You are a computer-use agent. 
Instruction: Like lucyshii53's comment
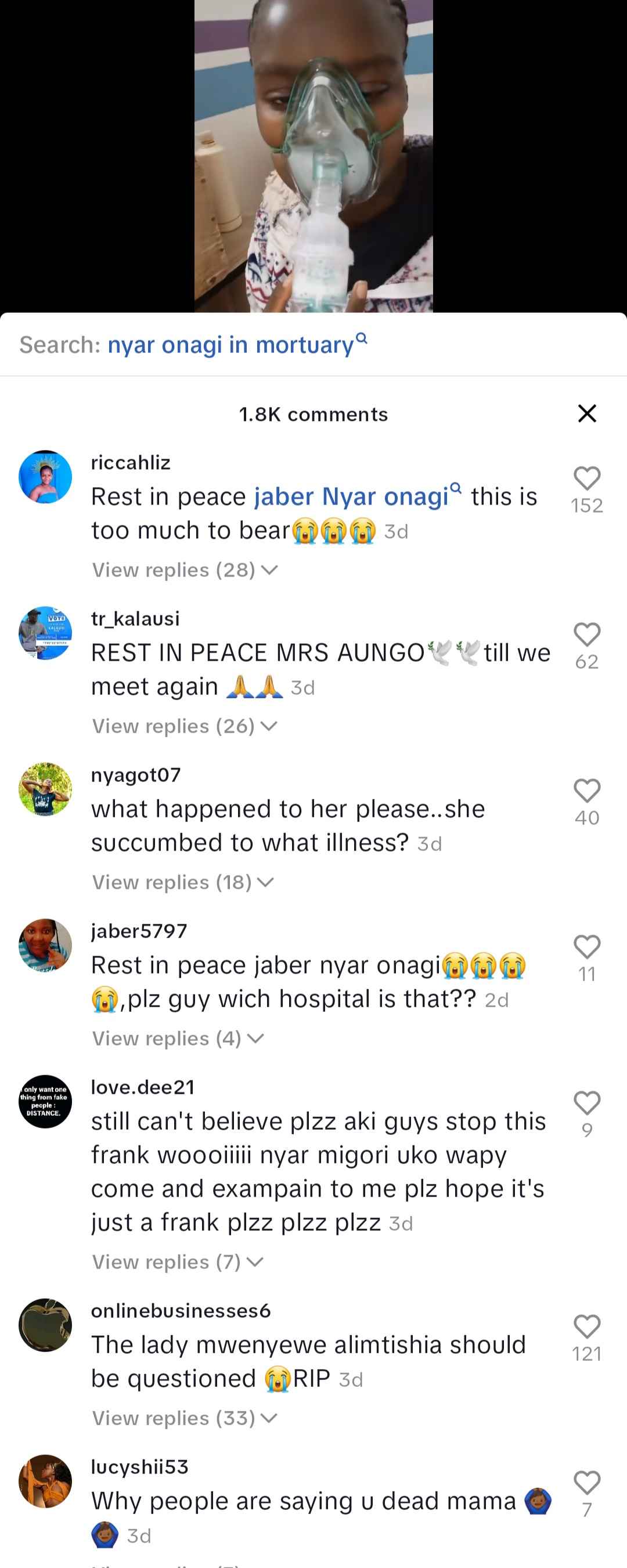[587, 1483]
